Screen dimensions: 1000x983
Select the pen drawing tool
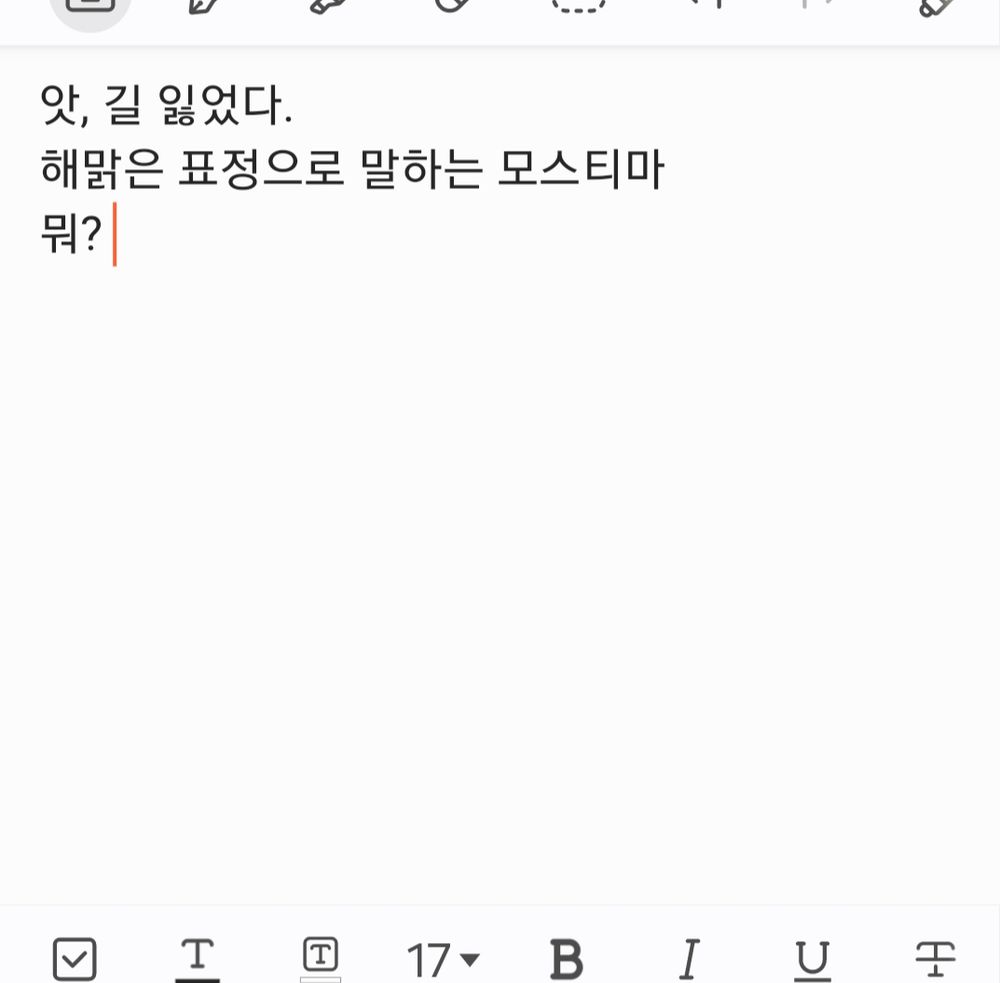[x=205, y=5]
